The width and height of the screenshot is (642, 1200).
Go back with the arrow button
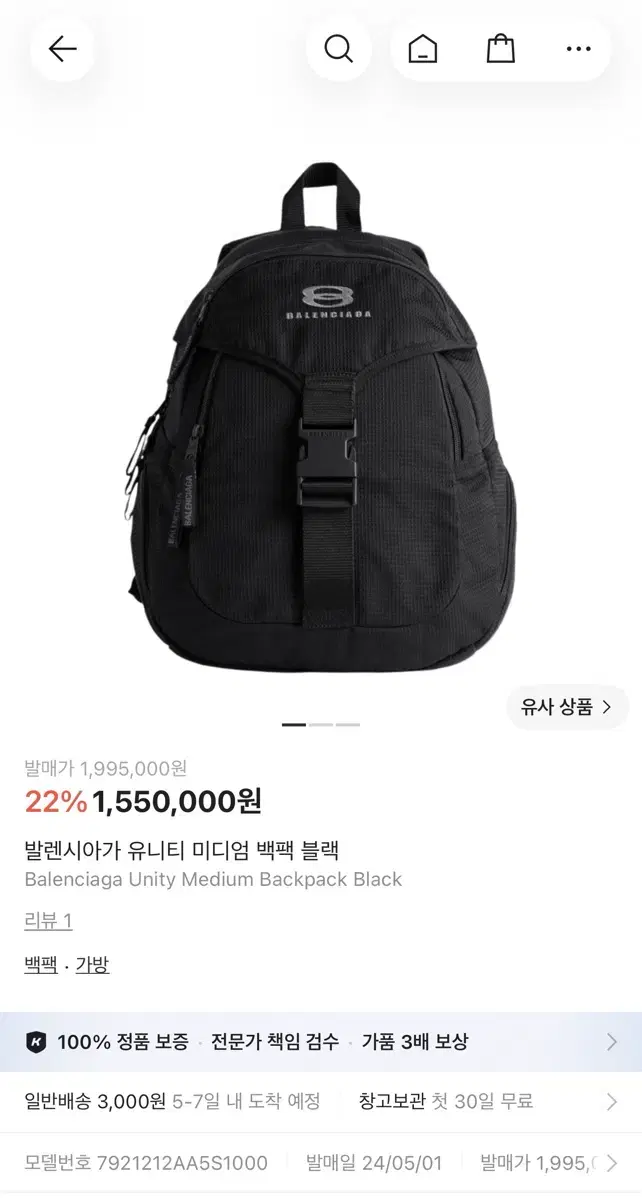tap(62, 49)
